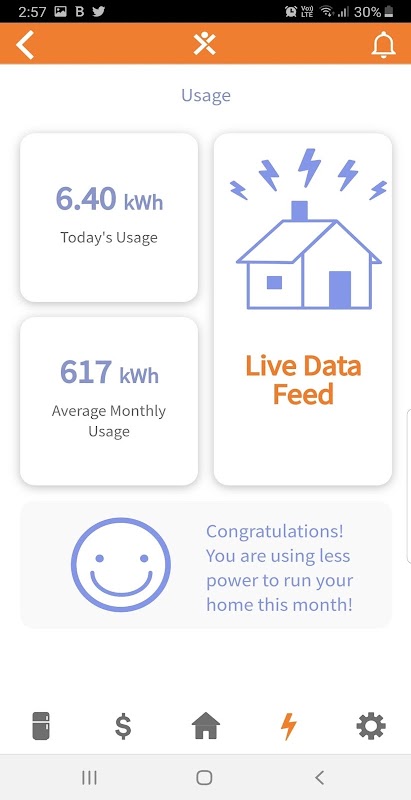Switch to the appliances fridge tab
Image resolution: width=411 pixels, height=800 pixels.
tap(41, 726)
